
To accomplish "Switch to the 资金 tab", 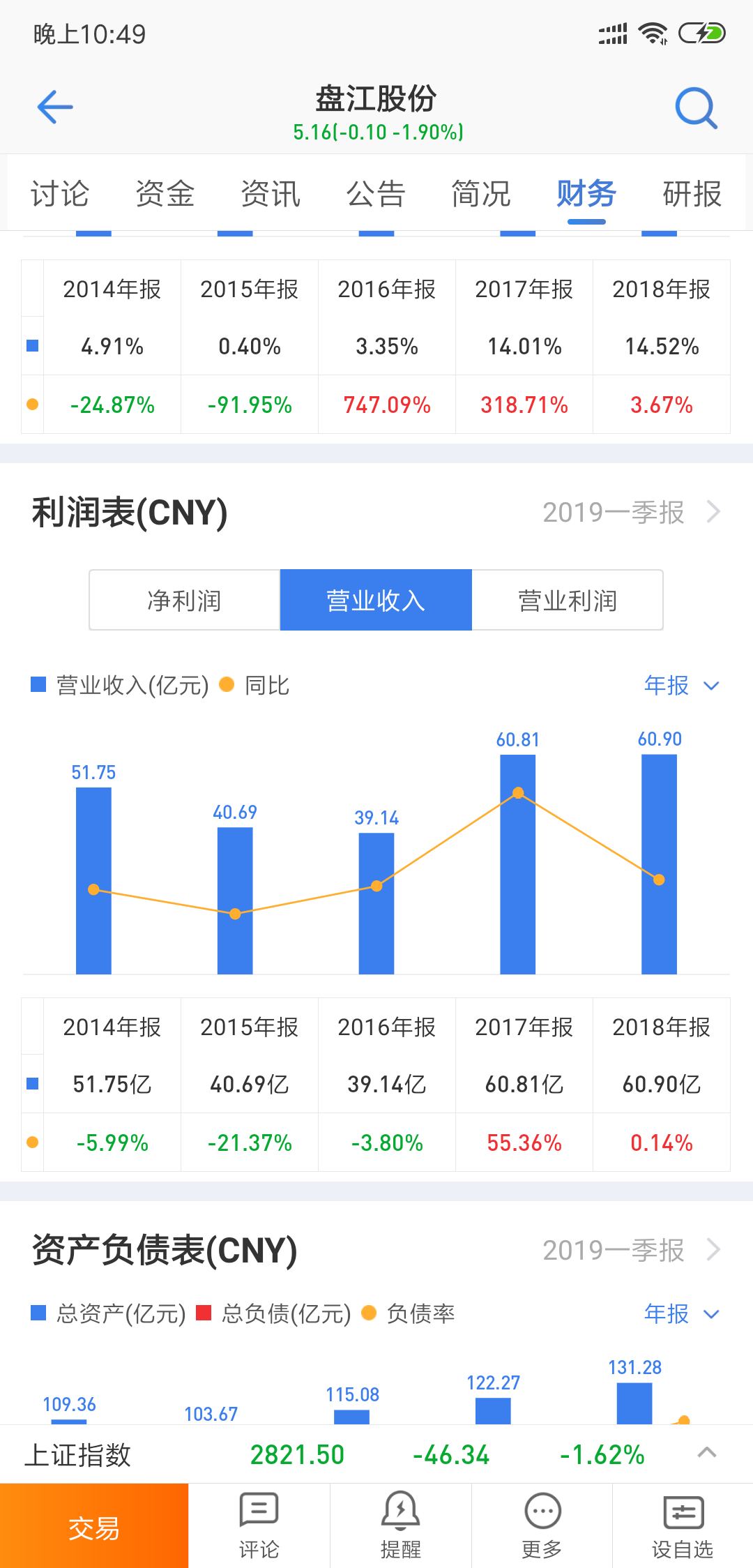I will (x=165, y=194).
